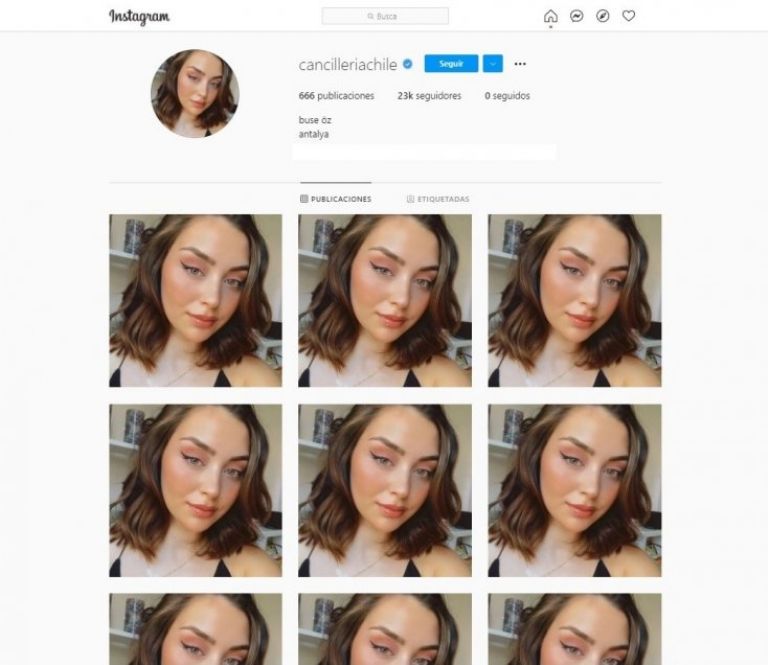Follow cancilleriachile with the Seguir button
Image resolution: width=768 pixels, height=665 pixels.
pyautogui.click(x=451, y=64)
